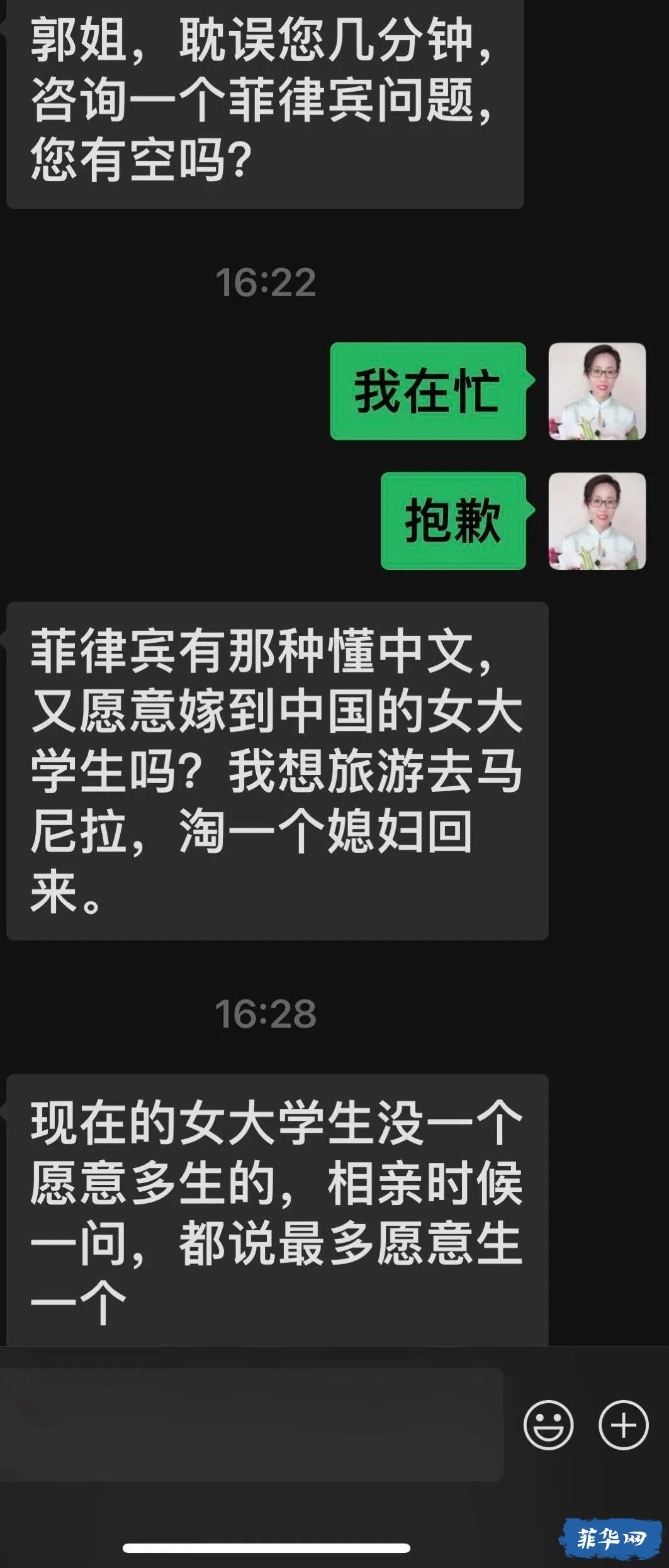Tap the message input field

(x=252, y=1425)
